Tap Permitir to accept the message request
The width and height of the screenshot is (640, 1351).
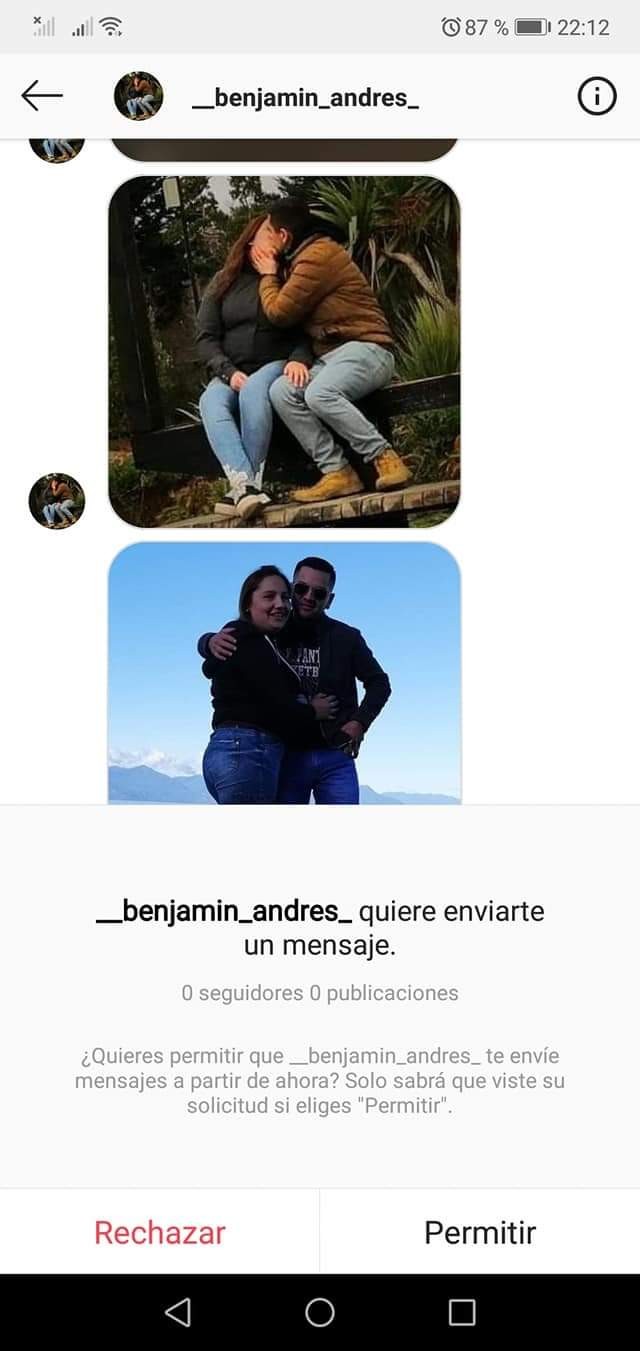click(x=480, y=1232)
